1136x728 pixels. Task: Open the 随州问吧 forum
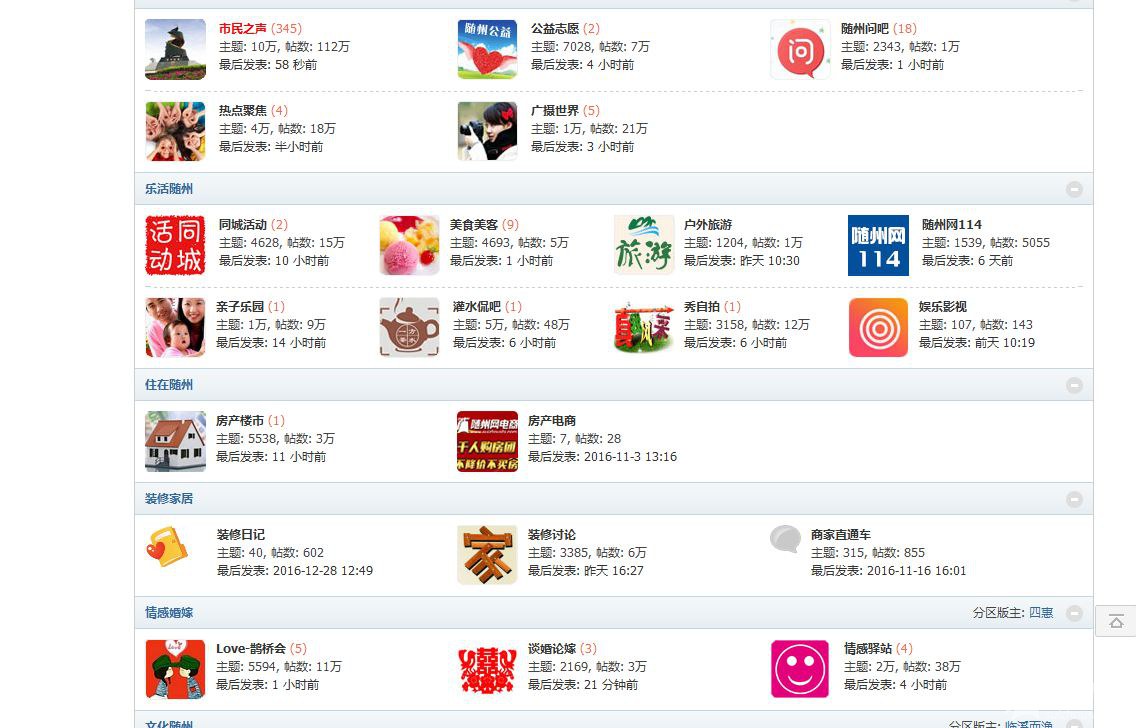click(865, 29)
